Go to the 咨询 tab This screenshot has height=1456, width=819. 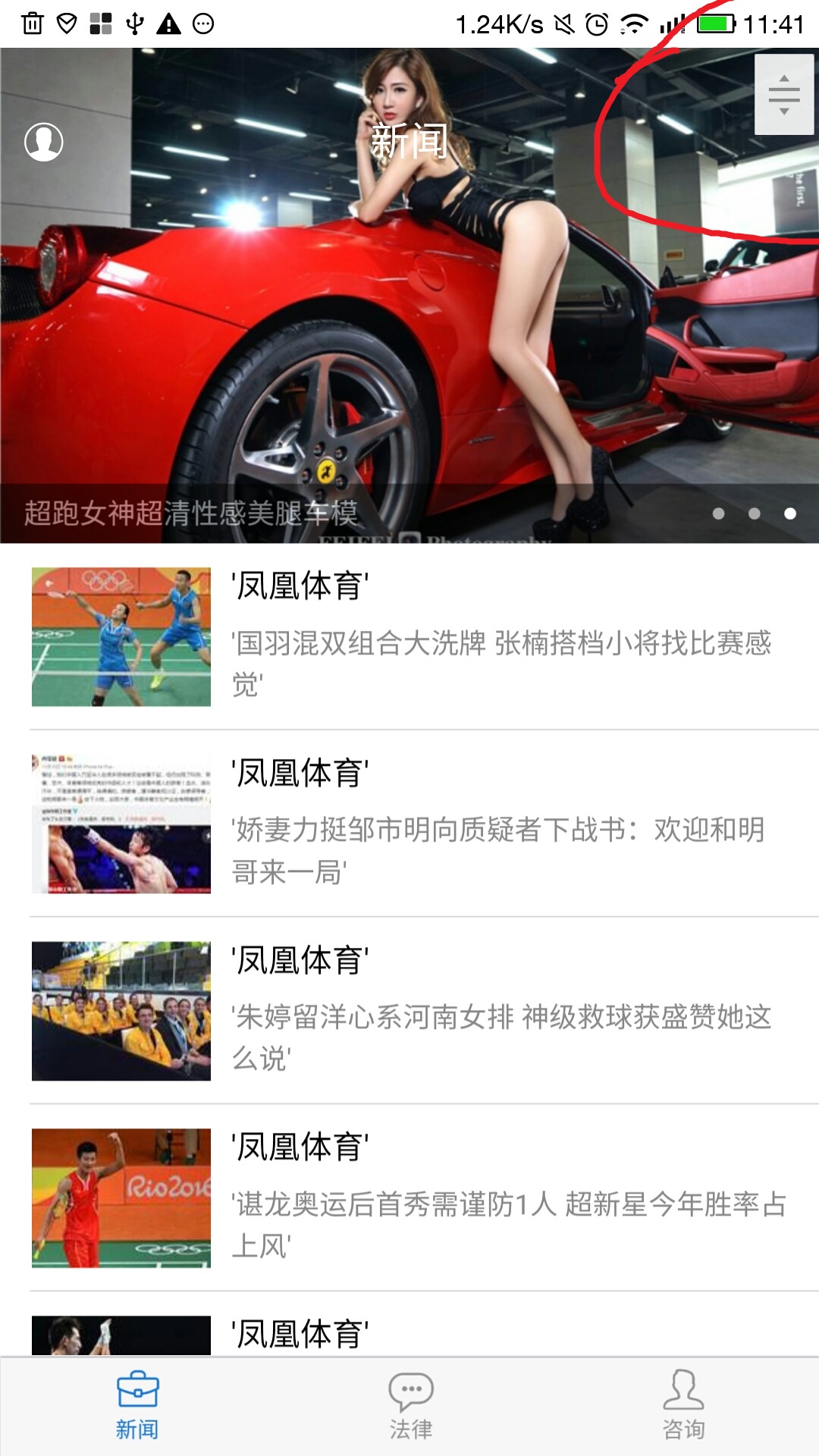point(683,1405)
